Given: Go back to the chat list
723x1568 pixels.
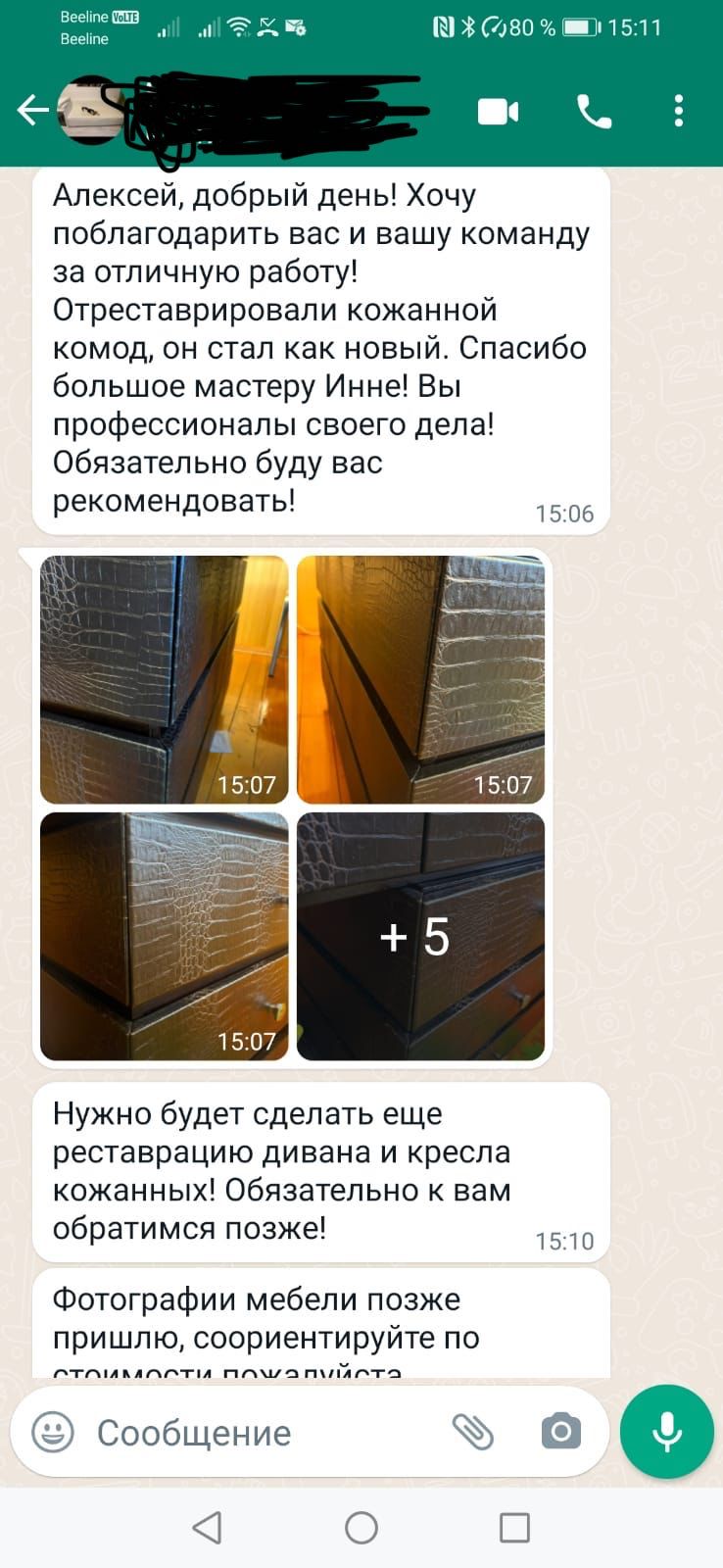Looking at the screenshot, I should tap(32, 110).
